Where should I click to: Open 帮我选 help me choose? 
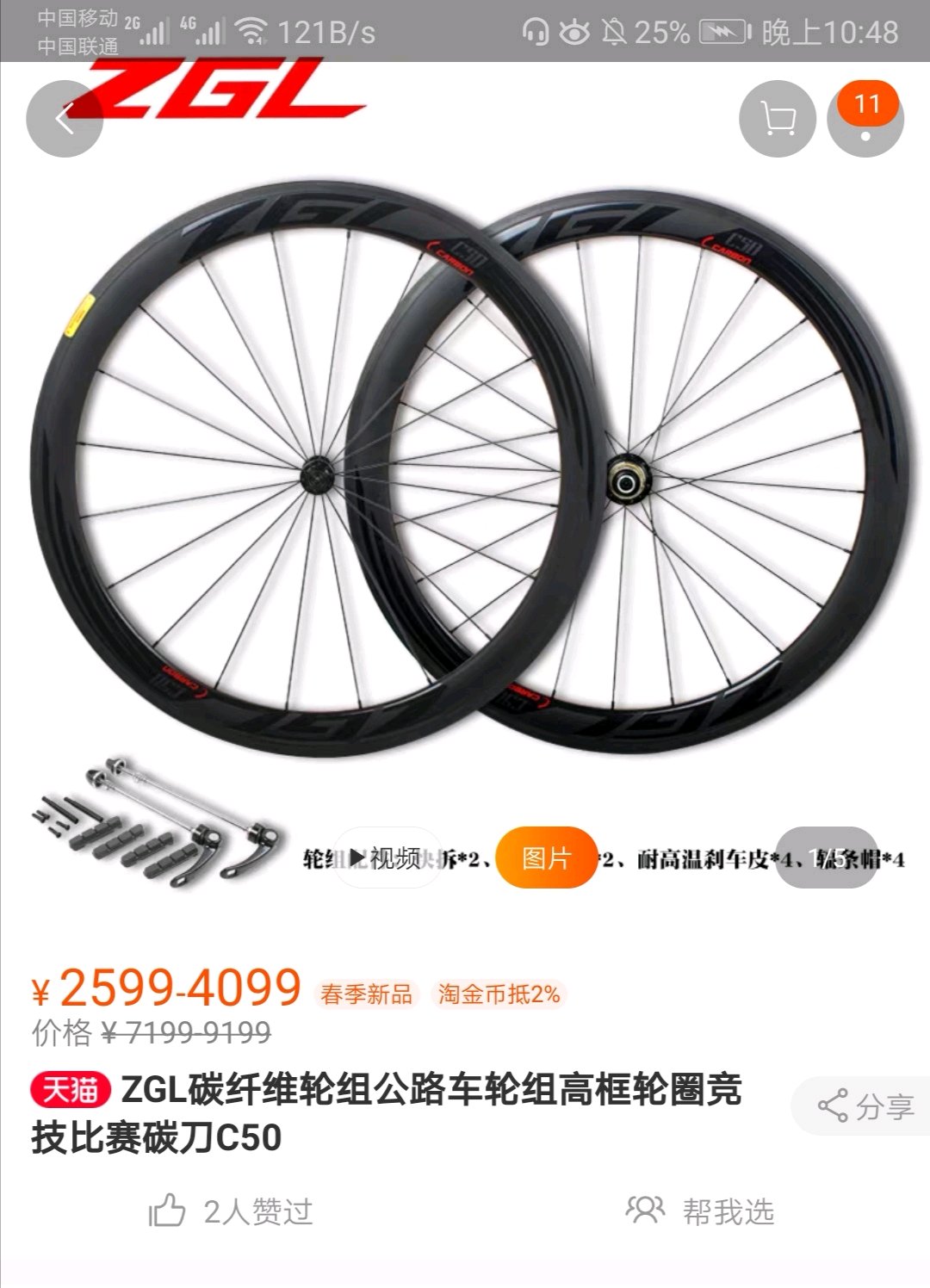(x=700, y=1211)
